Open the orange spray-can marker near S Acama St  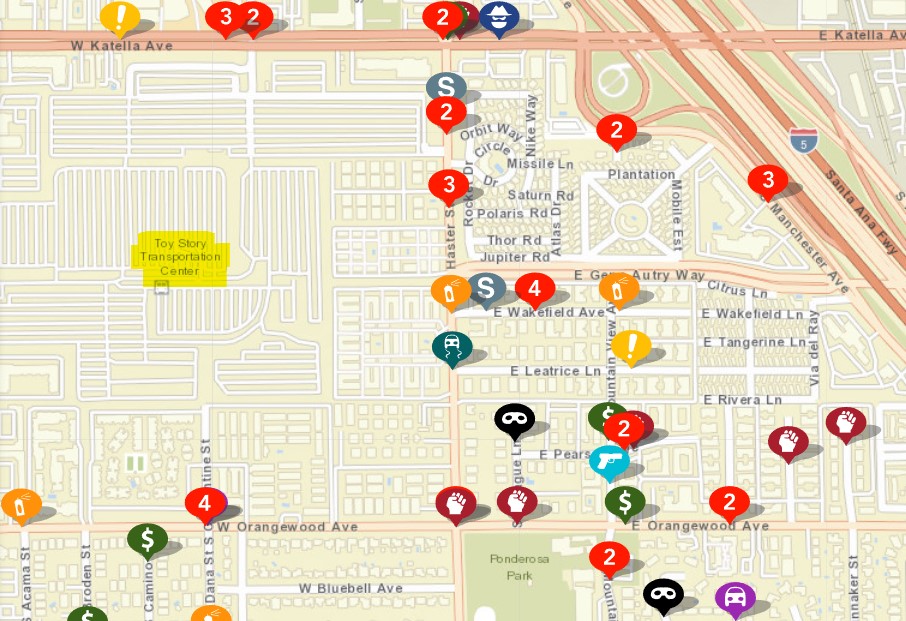[20, 504]
